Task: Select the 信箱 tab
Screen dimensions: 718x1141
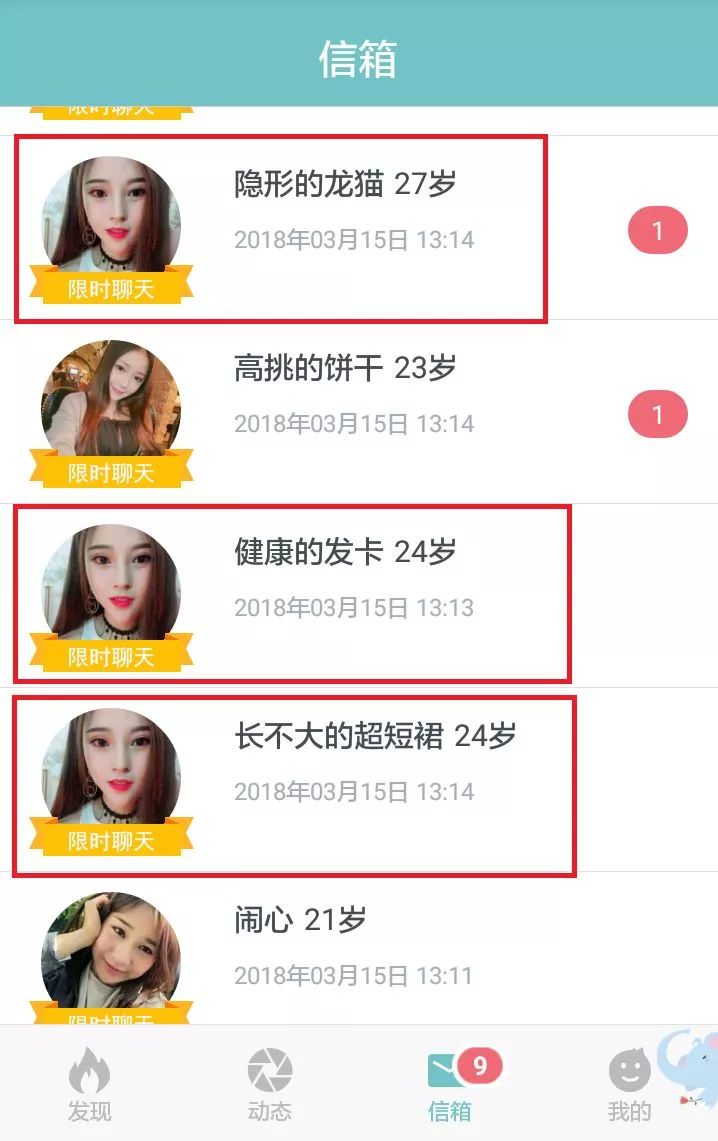Action: [449, 1084]
